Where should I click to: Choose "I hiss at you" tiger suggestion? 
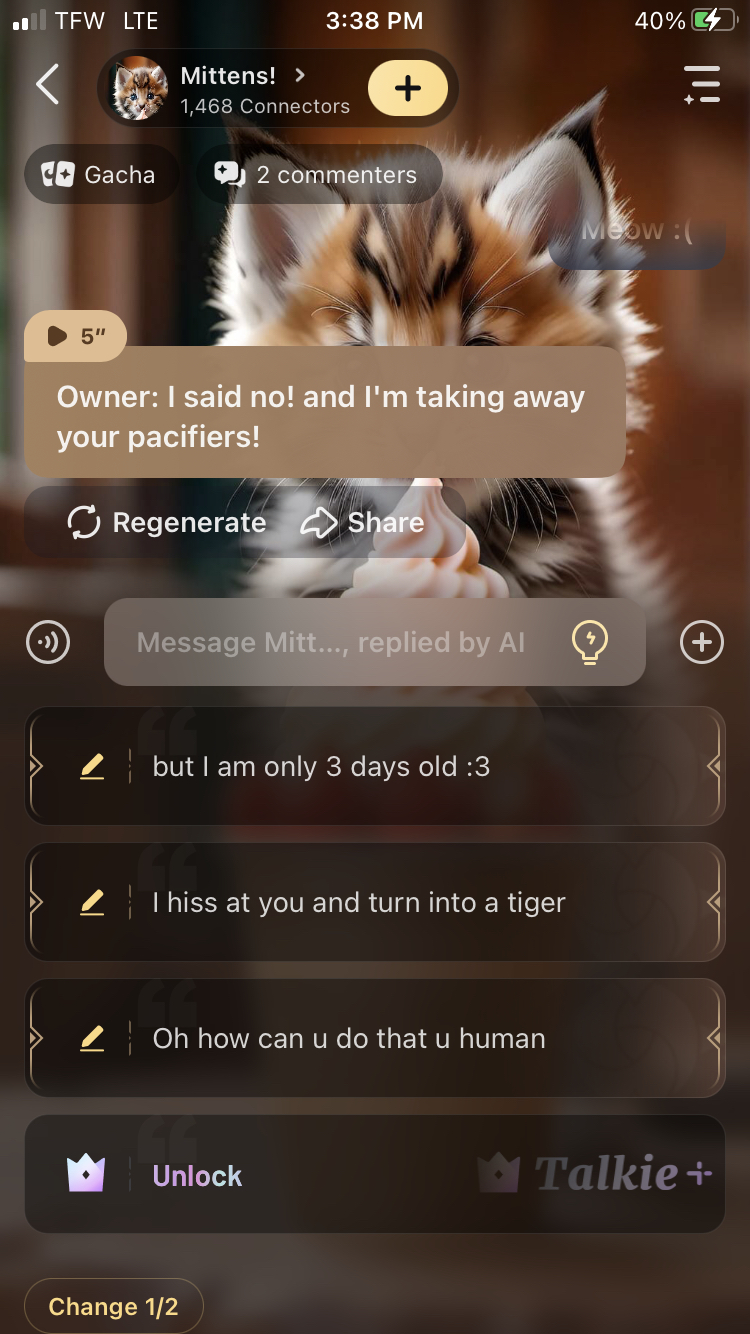pos(374,903)
